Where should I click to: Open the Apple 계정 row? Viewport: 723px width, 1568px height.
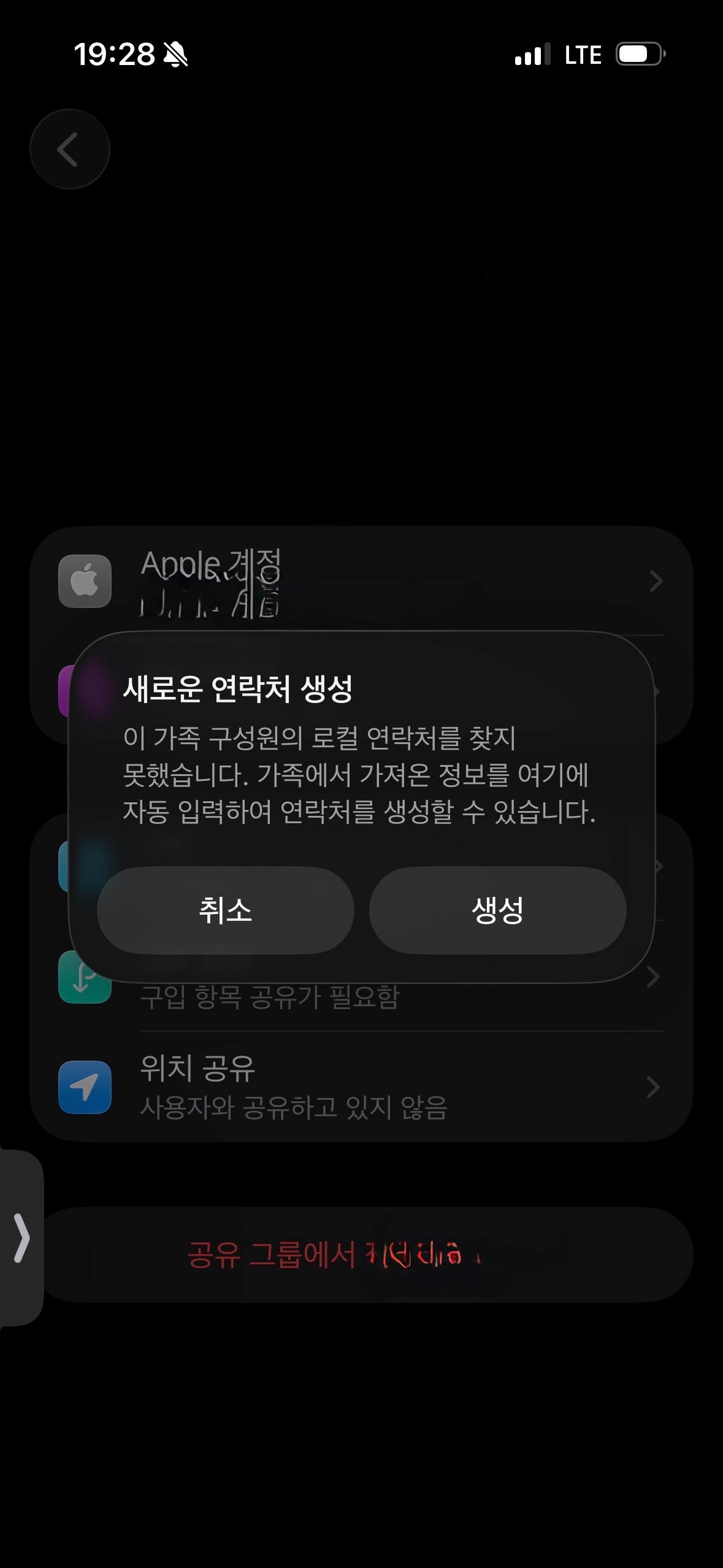click(361, 581)
